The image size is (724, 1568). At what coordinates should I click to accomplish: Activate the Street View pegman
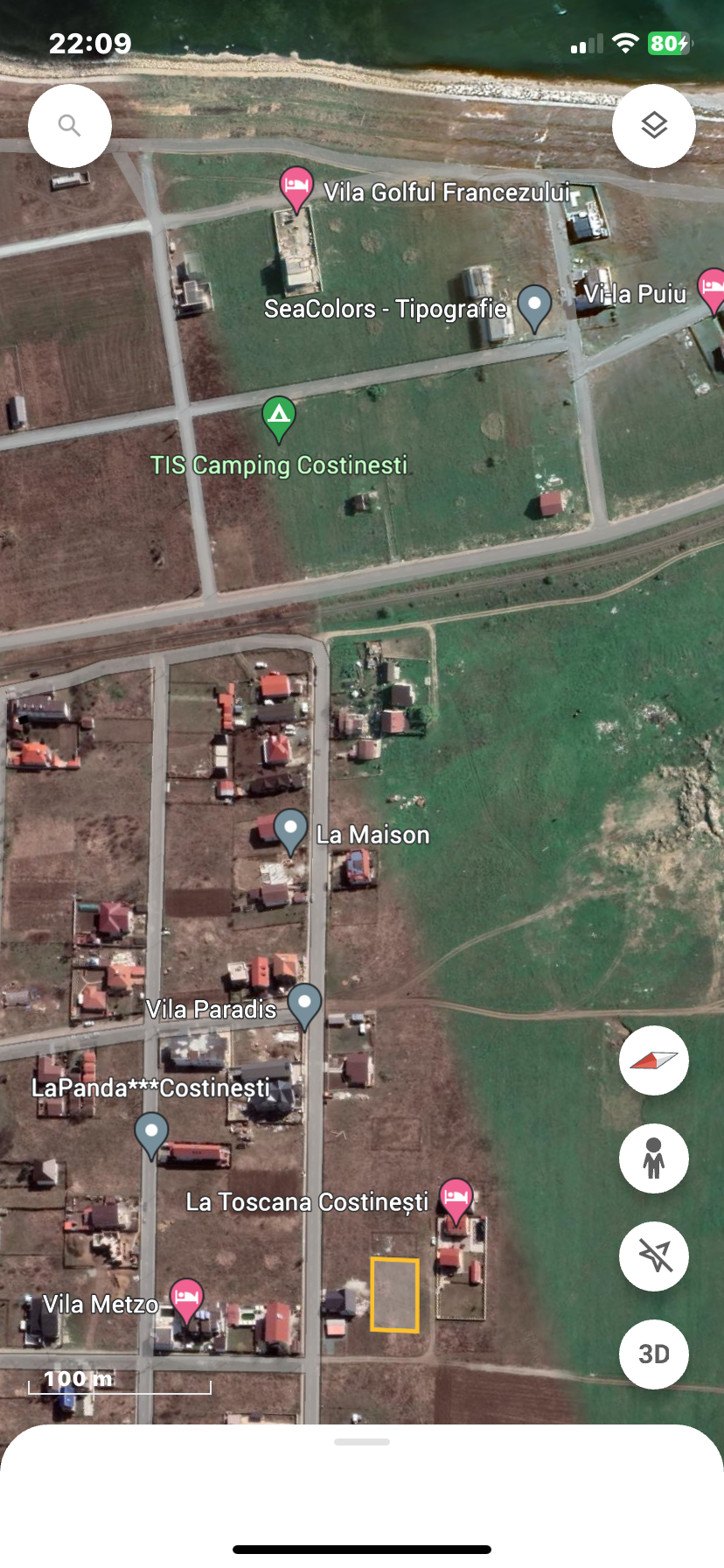pyautogui.click(x=654, y=1158)
